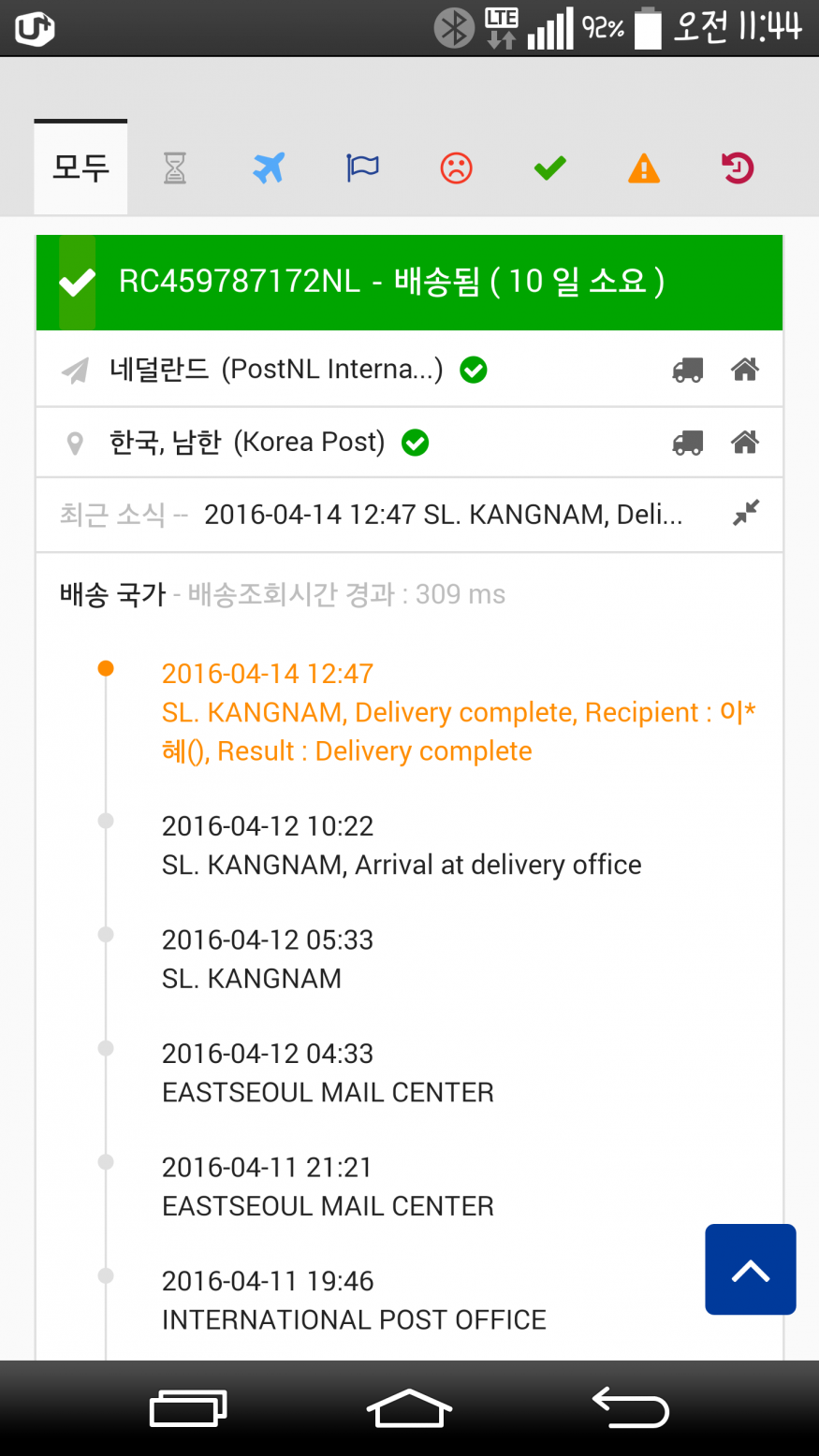The image size is (819, 1456).
Task: Tap the home icon in the PostNL row
Action: point(745,370)
